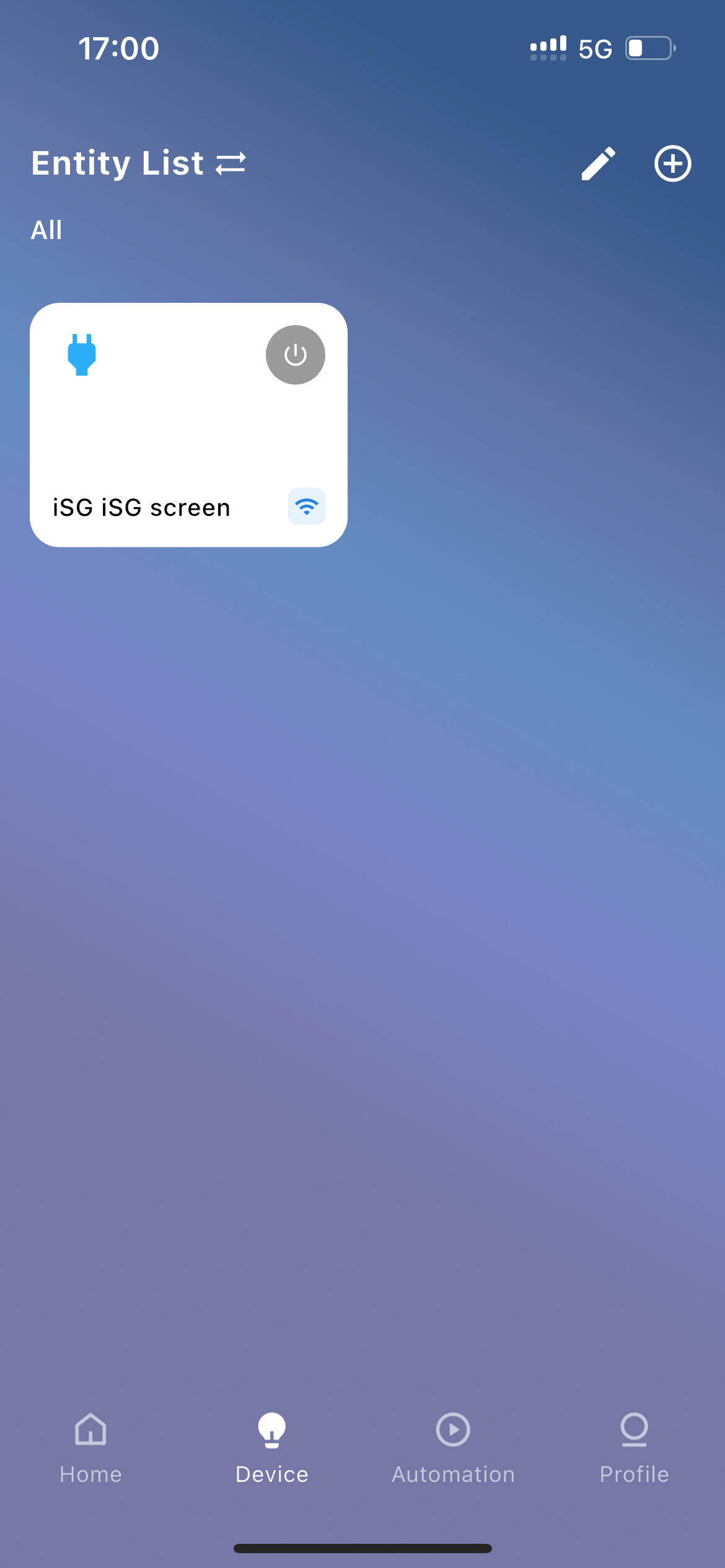
Task: Add a new entity with plus icon
Action: tap(672, 163)
